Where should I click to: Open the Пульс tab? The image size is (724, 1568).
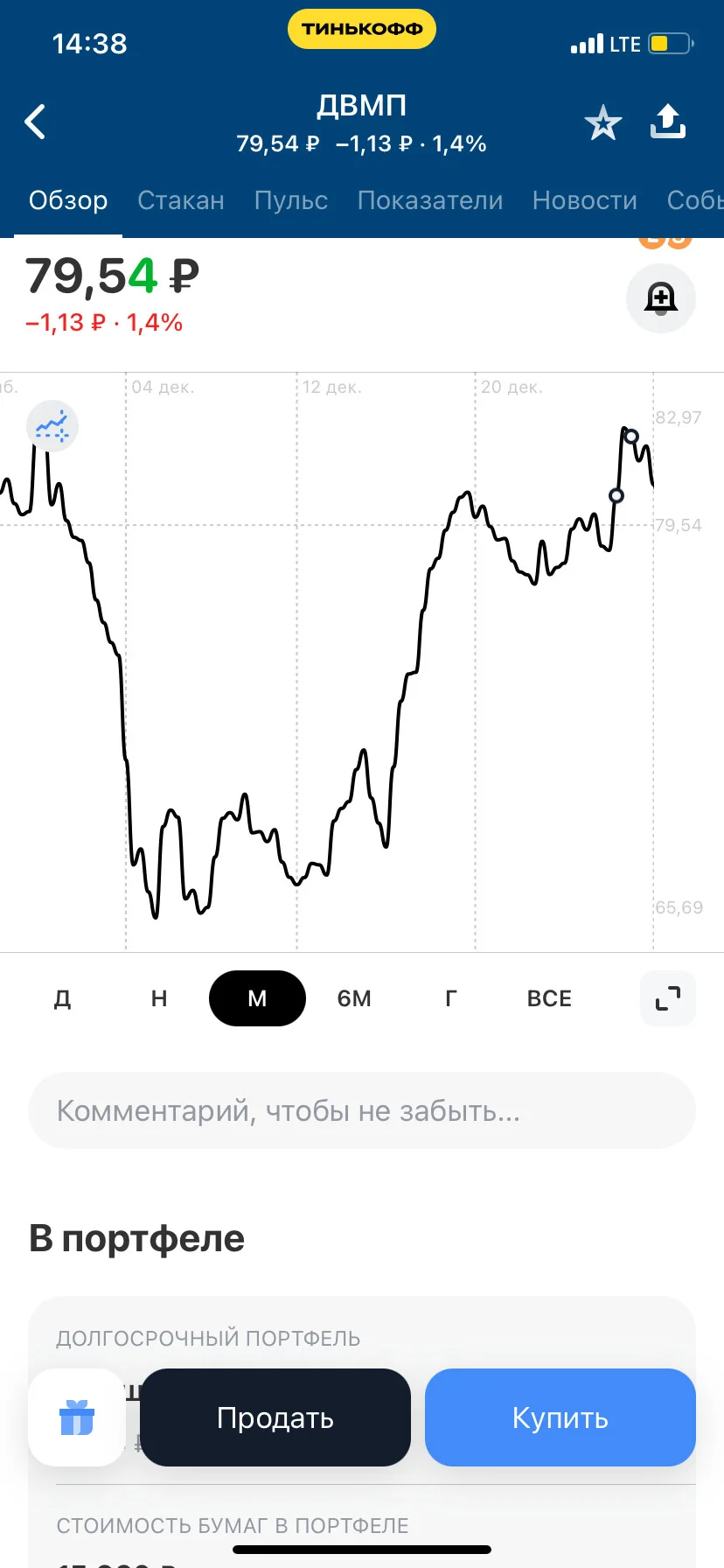(291, 200)
